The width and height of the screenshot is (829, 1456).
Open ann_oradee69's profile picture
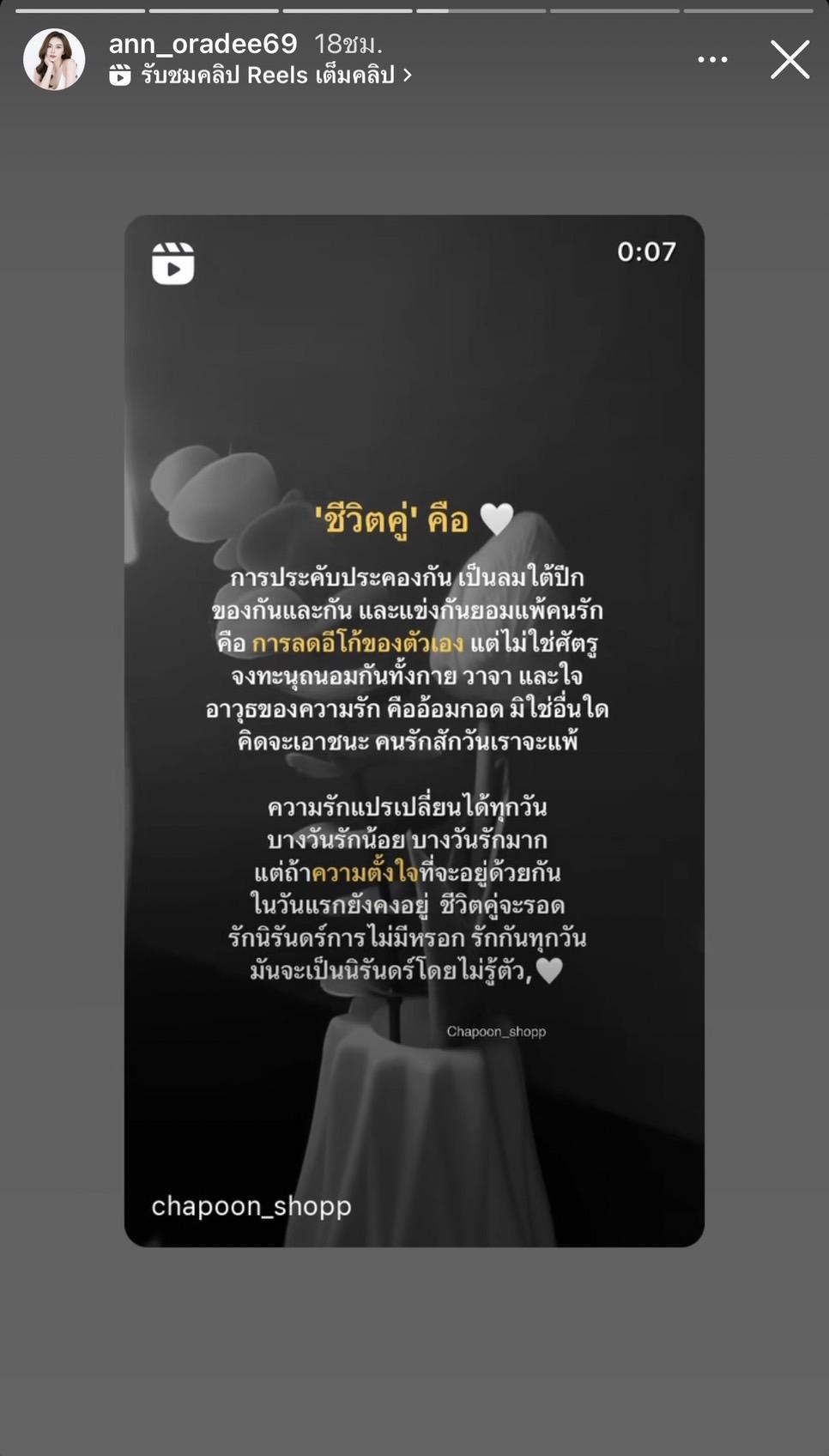(x=54, y=60)
